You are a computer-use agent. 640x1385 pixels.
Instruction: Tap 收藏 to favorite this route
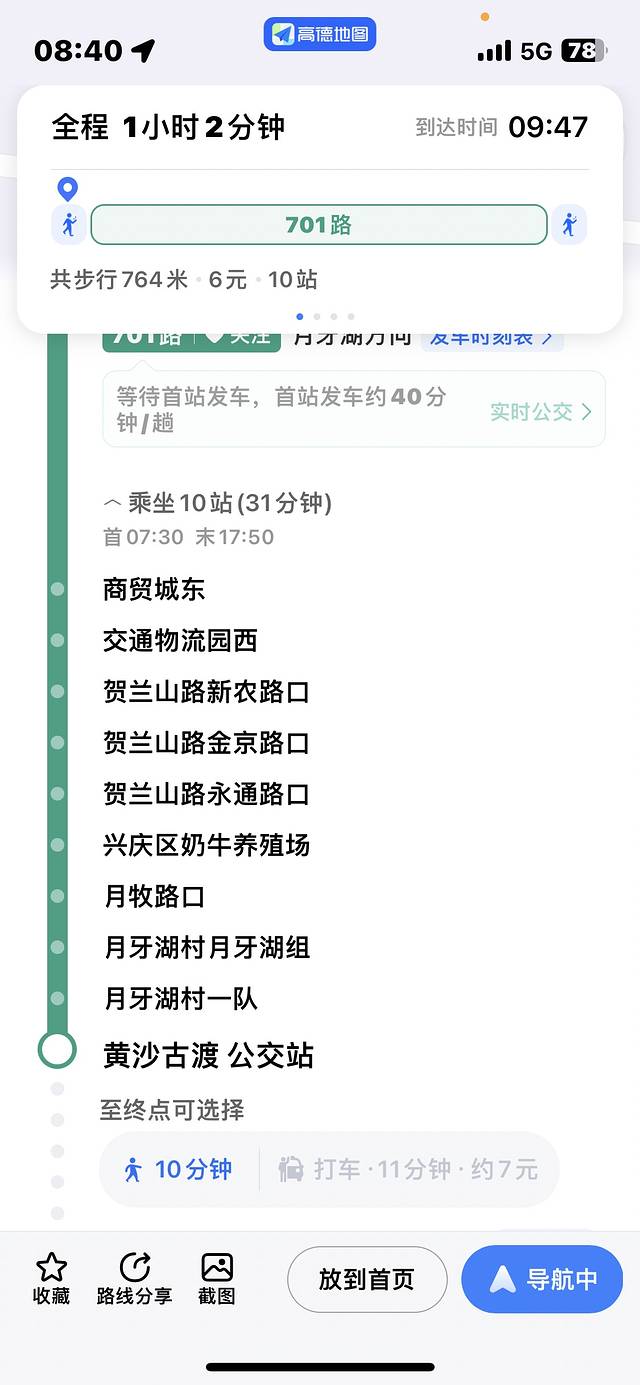[51, 1278]
